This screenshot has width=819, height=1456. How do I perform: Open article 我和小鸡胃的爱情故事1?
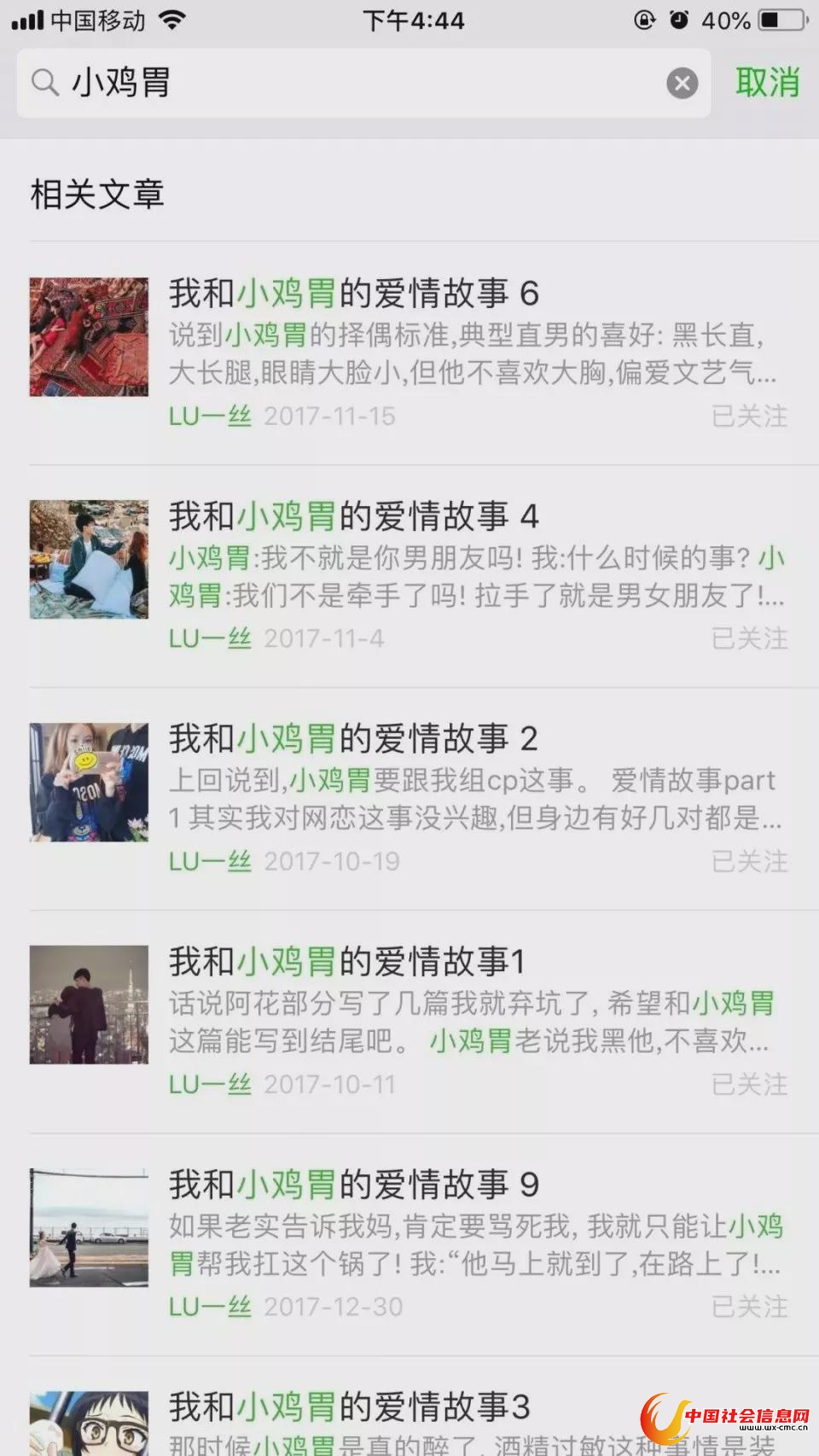pos(346,962)
